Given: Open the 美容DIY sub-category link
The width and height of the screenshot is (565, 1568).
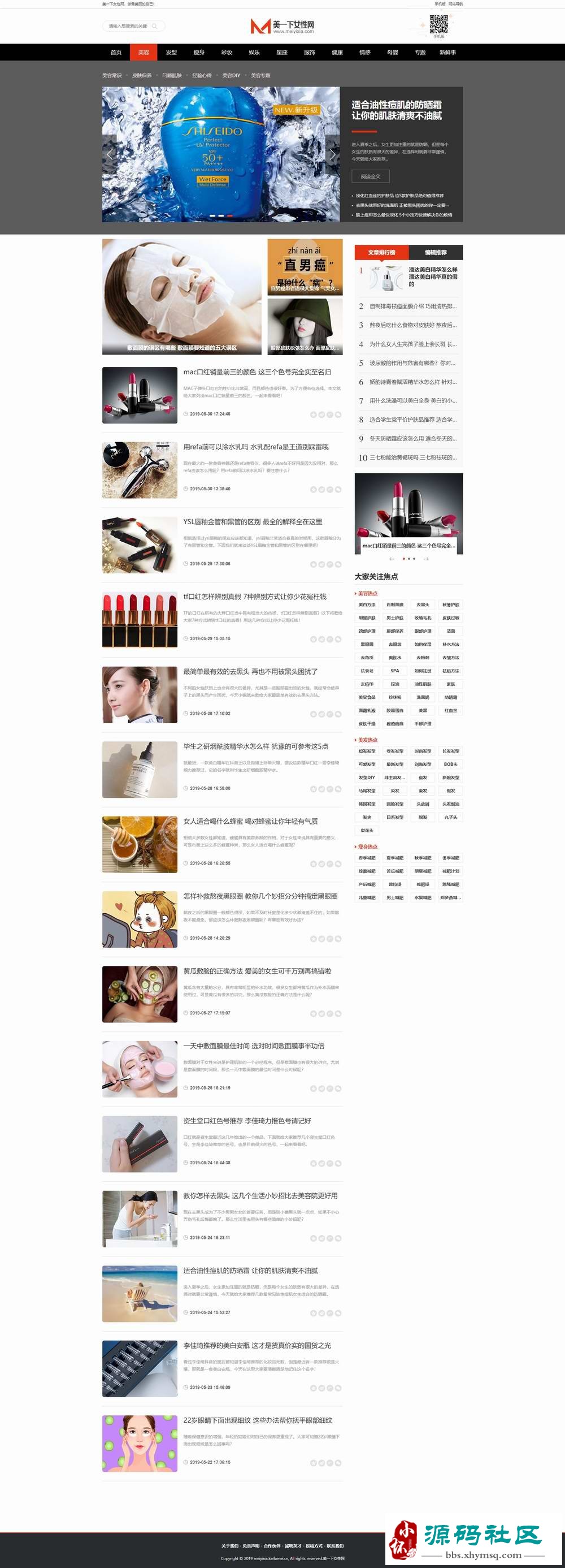Looking at the screenshot, I should point(231,75).
